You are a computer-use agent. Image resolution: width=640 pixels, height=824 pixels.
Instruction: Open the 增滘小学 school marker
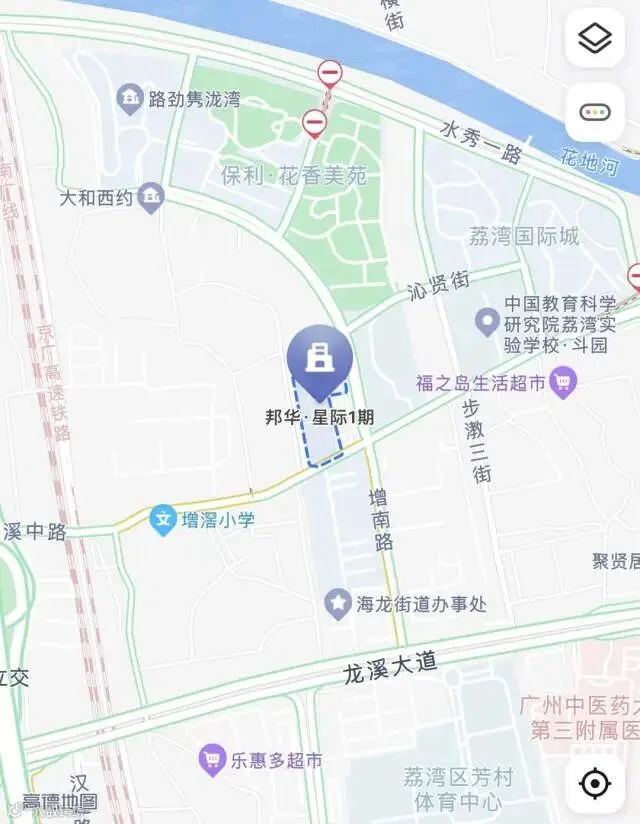coord(162,519)
